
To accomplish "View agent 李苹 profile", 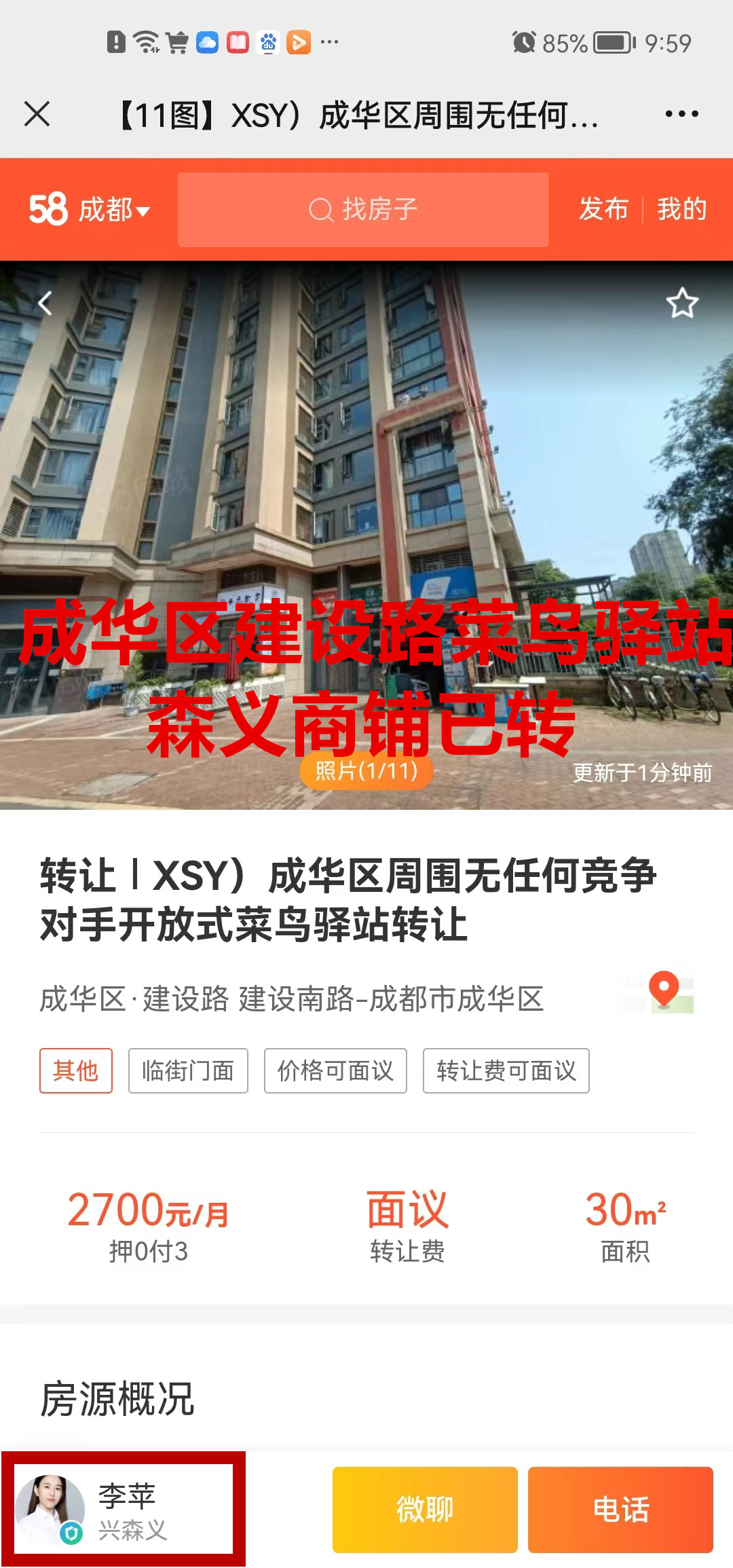I will [x=124, y=1509].
